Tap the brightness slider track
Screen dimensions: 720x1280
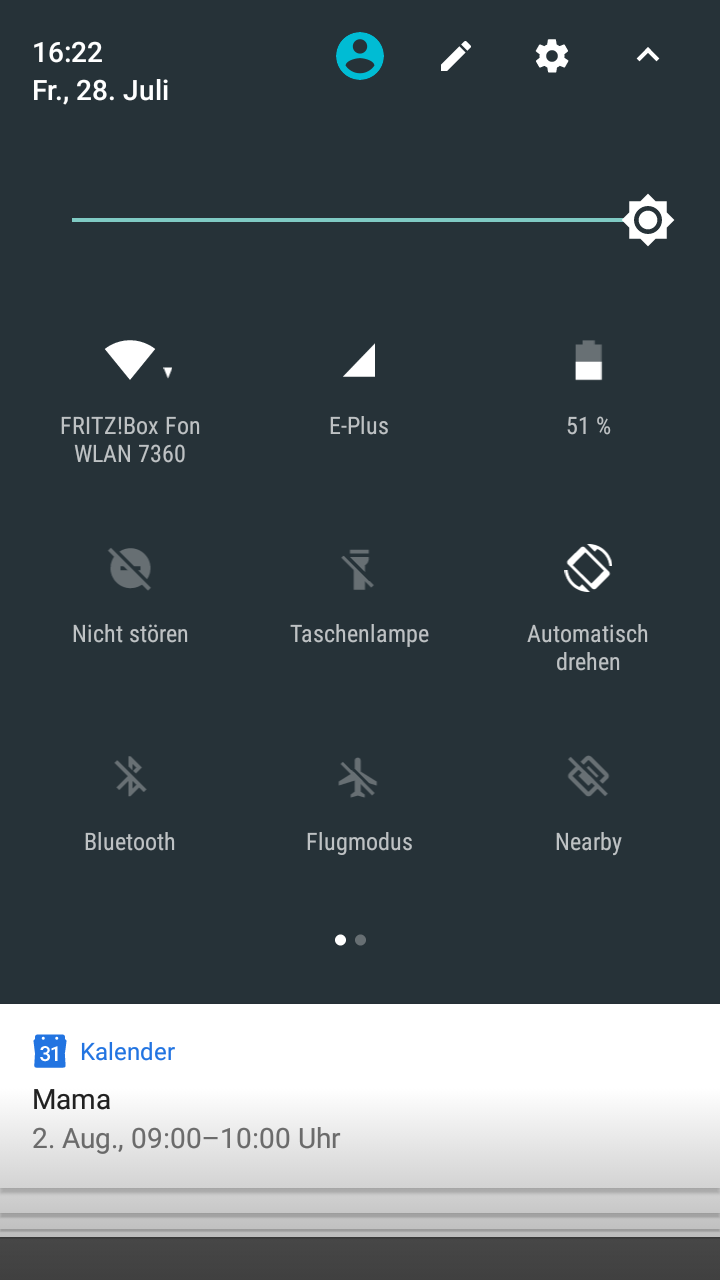(x=350, y=220)
